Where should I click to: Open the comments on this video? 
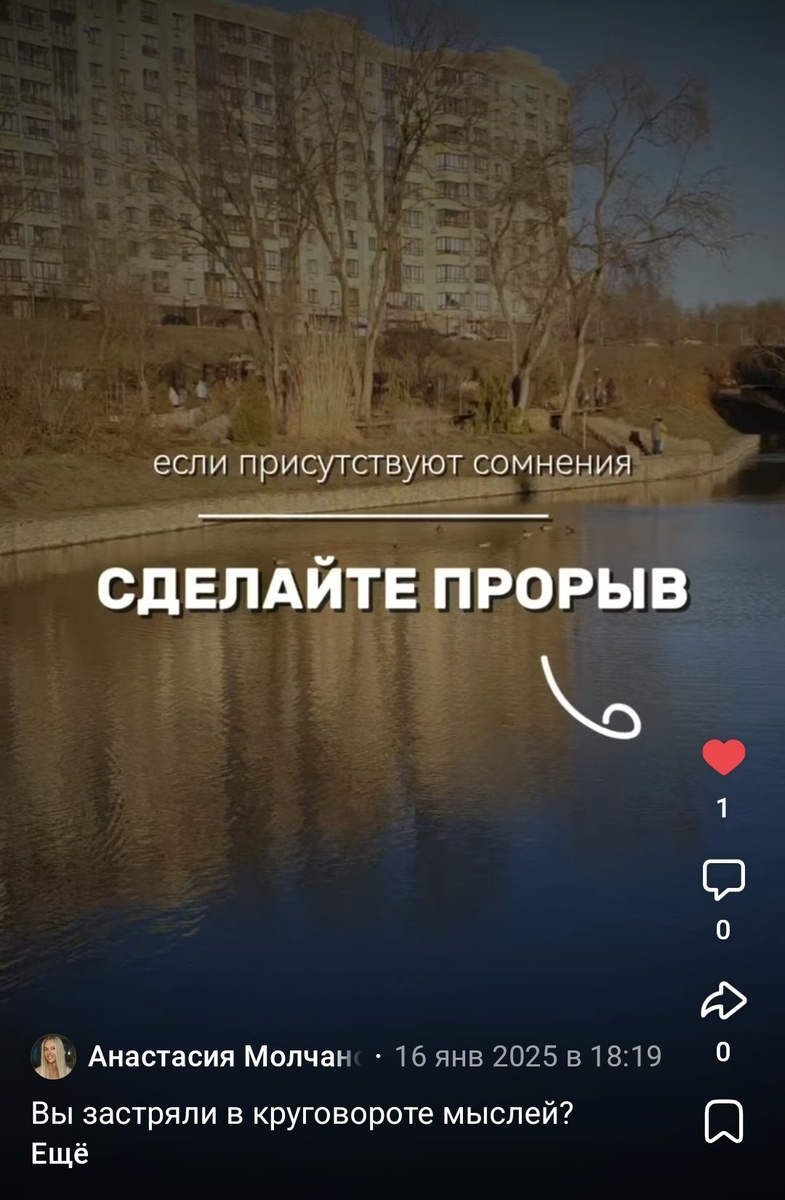(x=723, y=880)
